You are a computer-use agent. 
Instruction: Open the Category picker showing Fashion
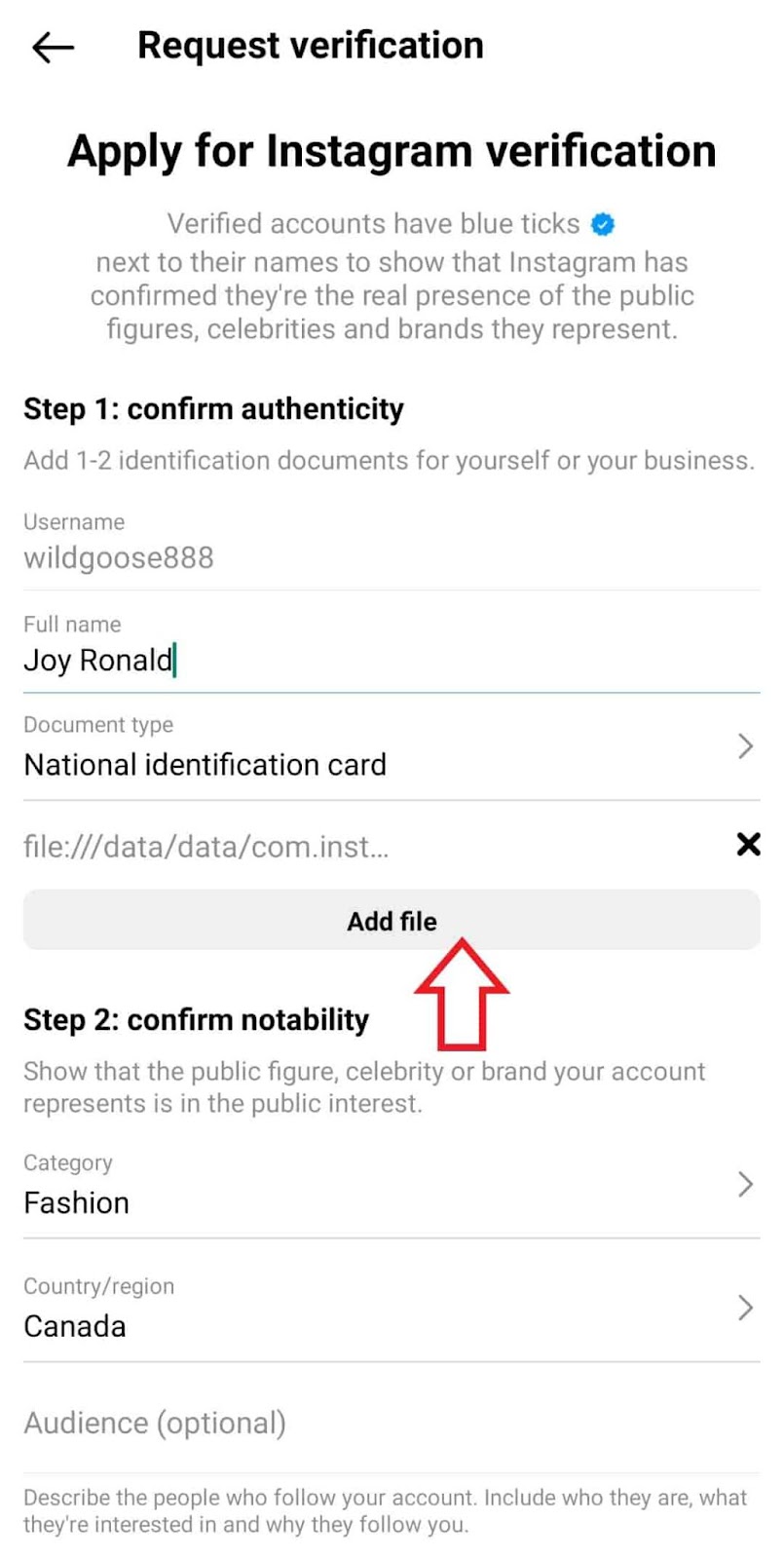pos(392,1185)
